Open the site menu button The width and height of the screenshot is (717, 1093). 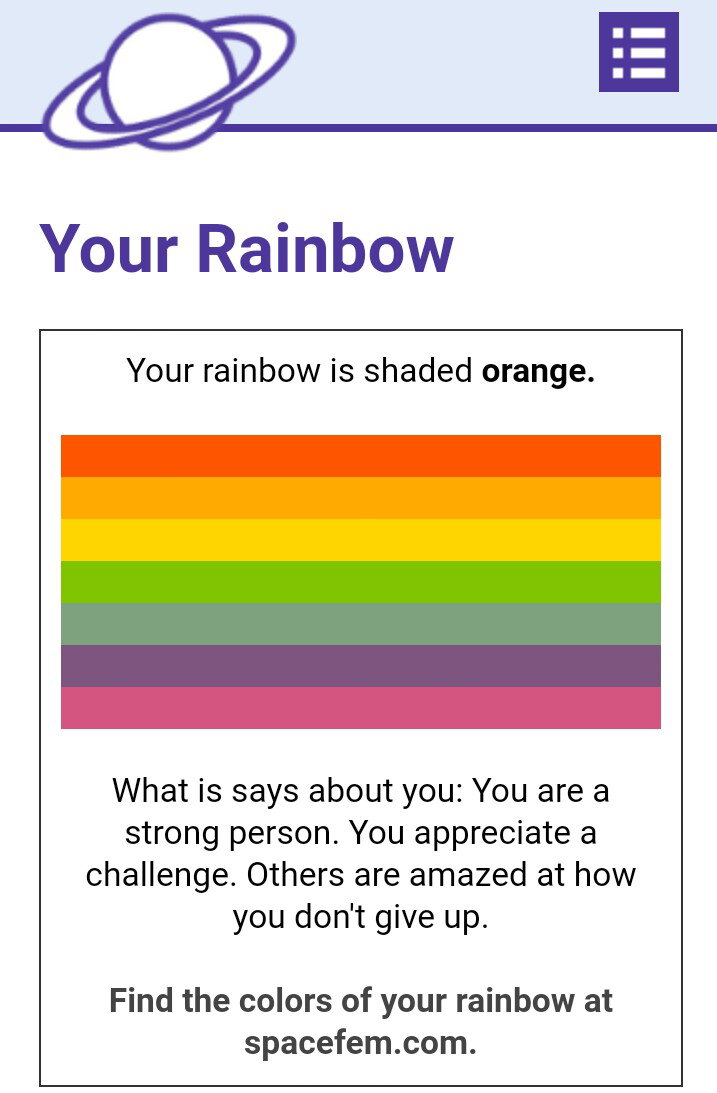click(638, 52)
